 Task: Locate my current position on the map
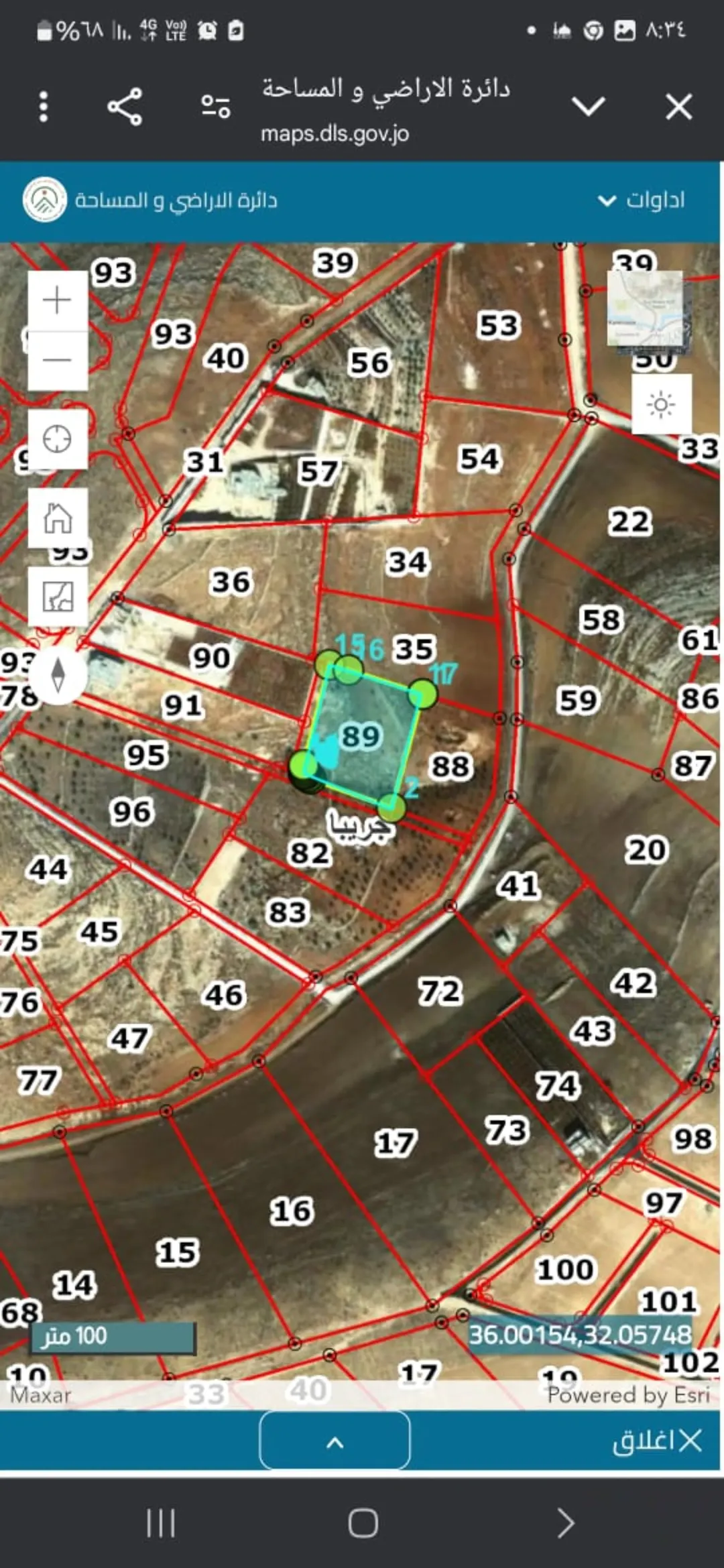[x=58, y=439]
